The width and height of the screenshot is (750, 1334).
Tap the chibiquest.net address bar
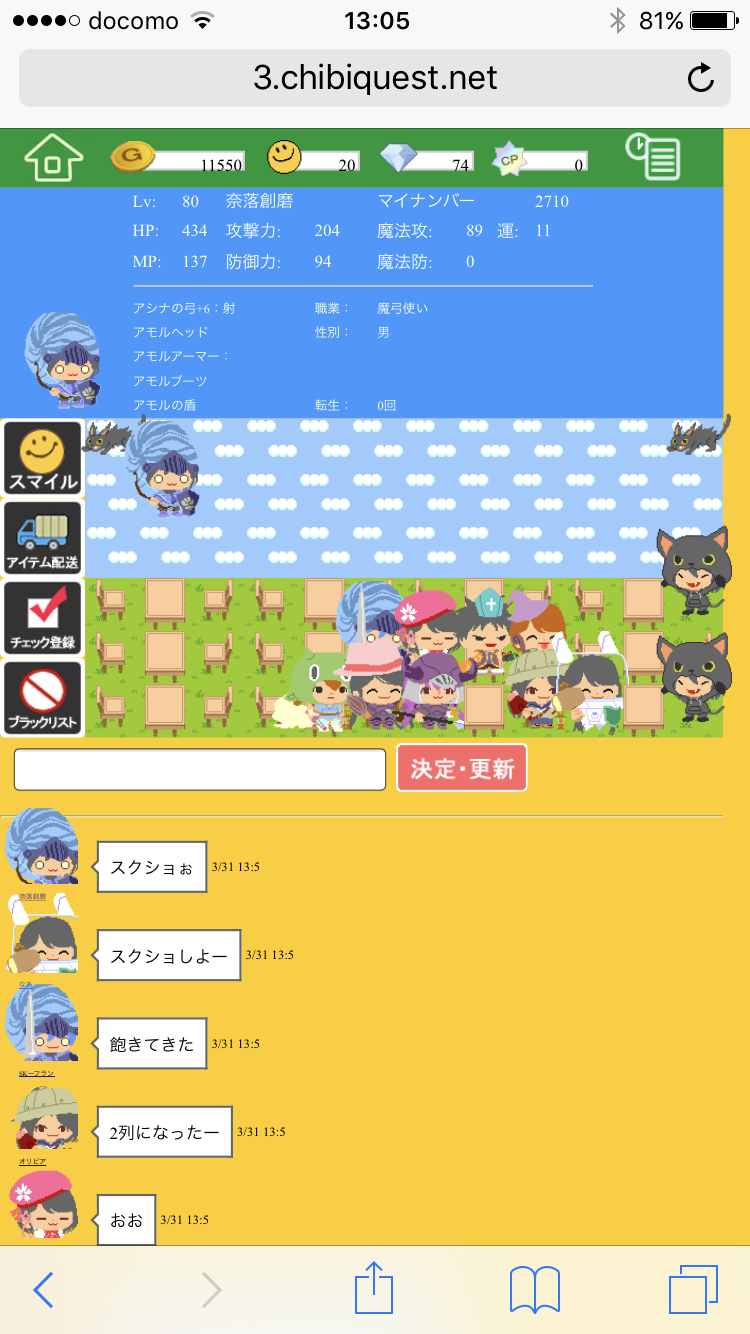coord(375,78)
